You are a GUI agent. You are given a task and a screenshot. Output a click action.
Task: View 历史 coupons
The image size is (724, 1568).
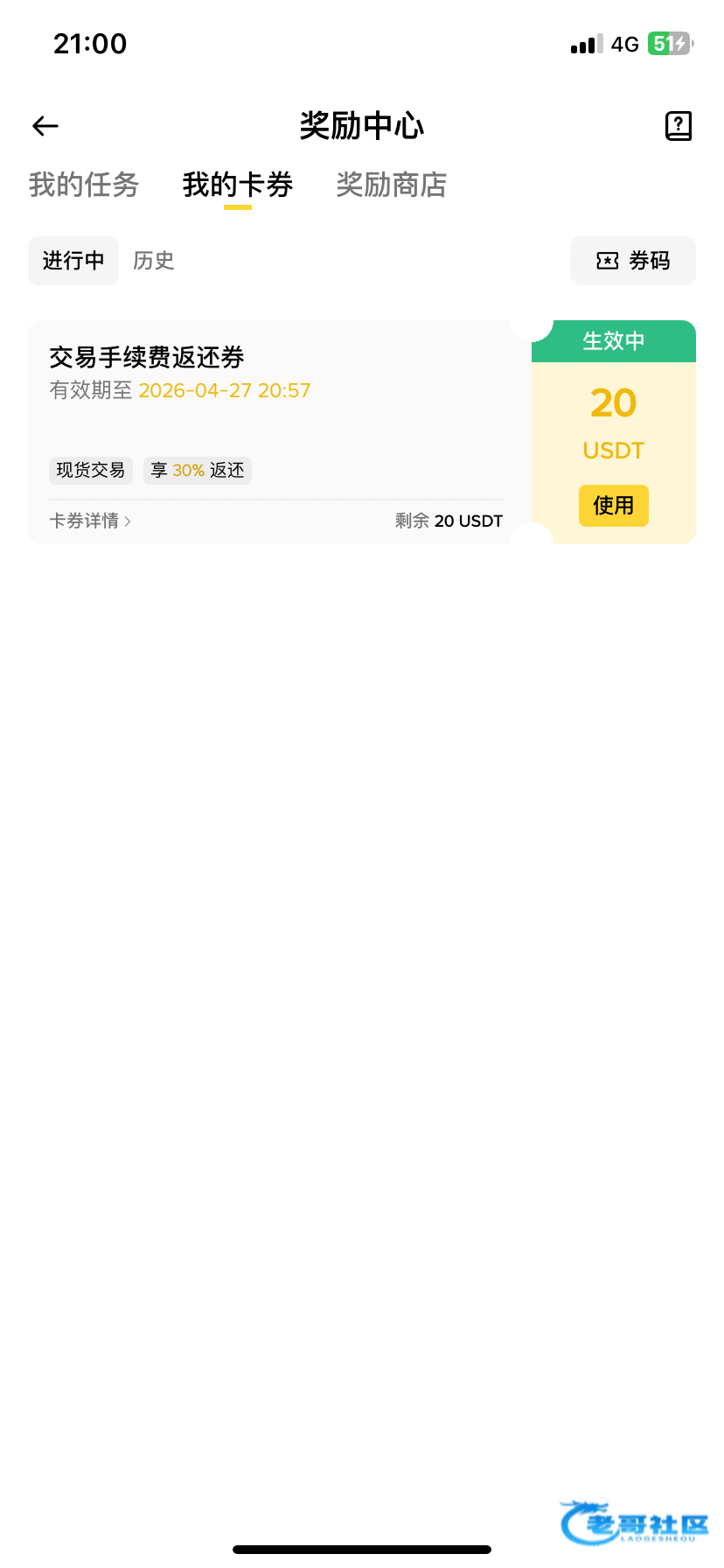[x=154, y=261]
